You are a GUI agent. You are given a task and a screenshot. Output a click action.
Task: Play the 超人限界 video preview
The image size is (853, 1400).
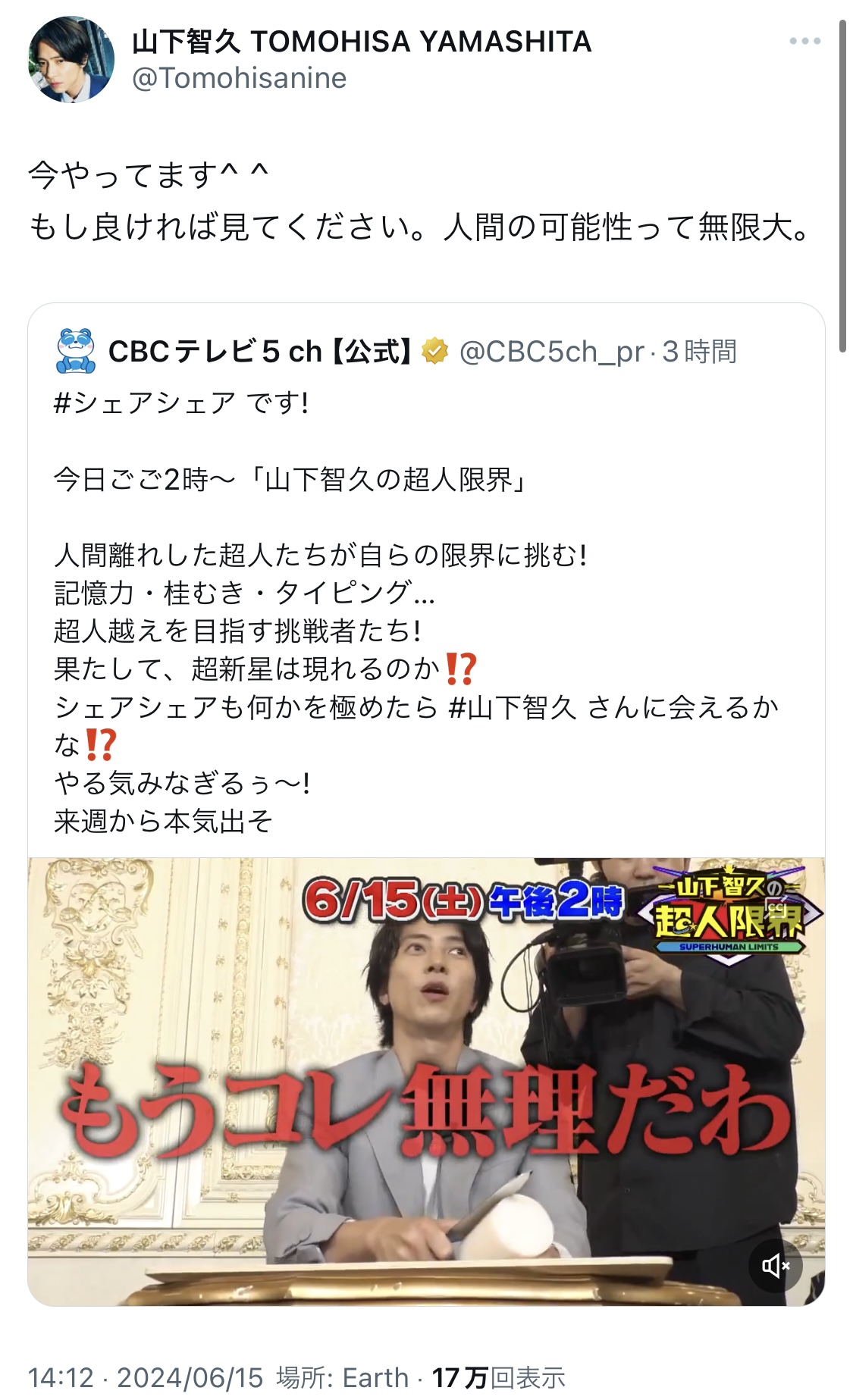click(x=426, y=1082)
